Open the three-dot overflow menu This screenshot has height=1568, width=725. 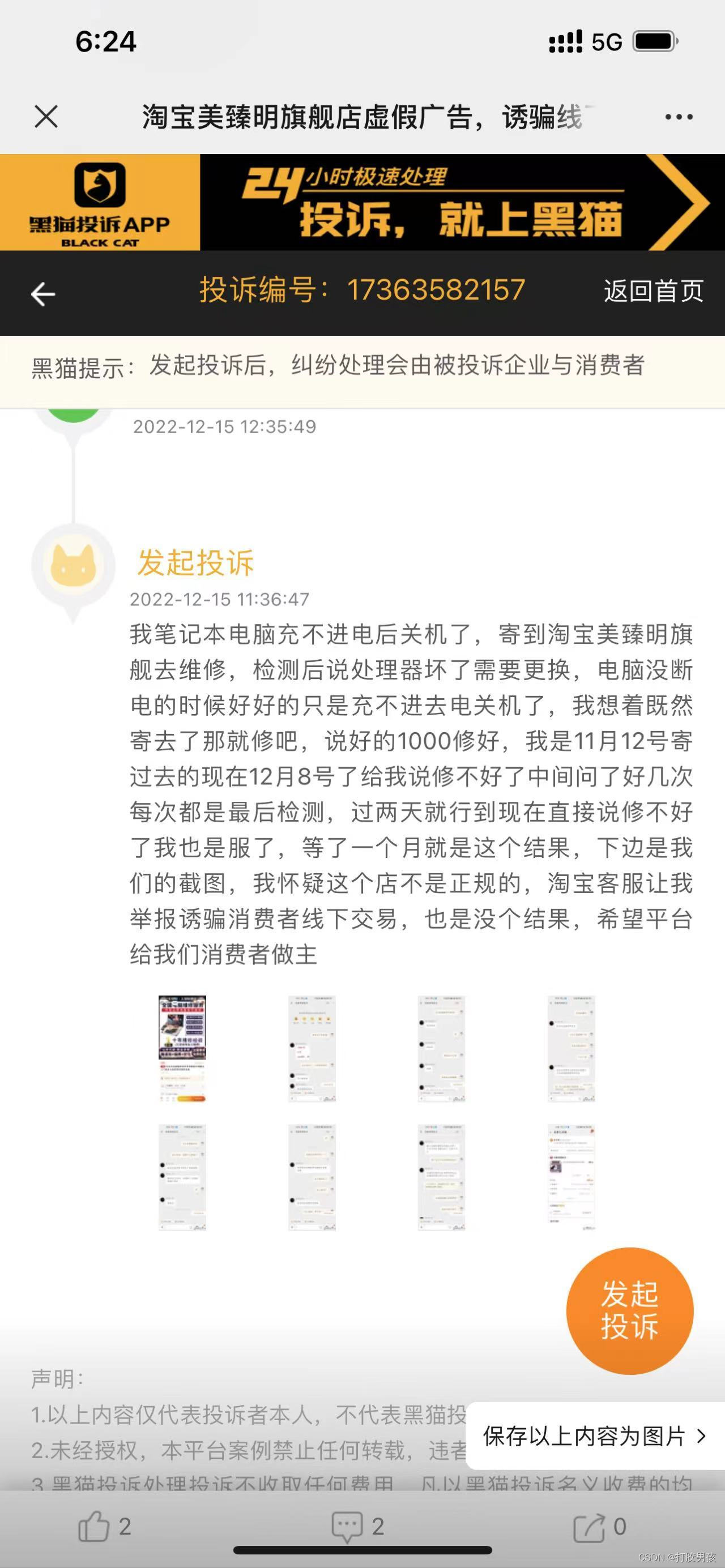678,117
